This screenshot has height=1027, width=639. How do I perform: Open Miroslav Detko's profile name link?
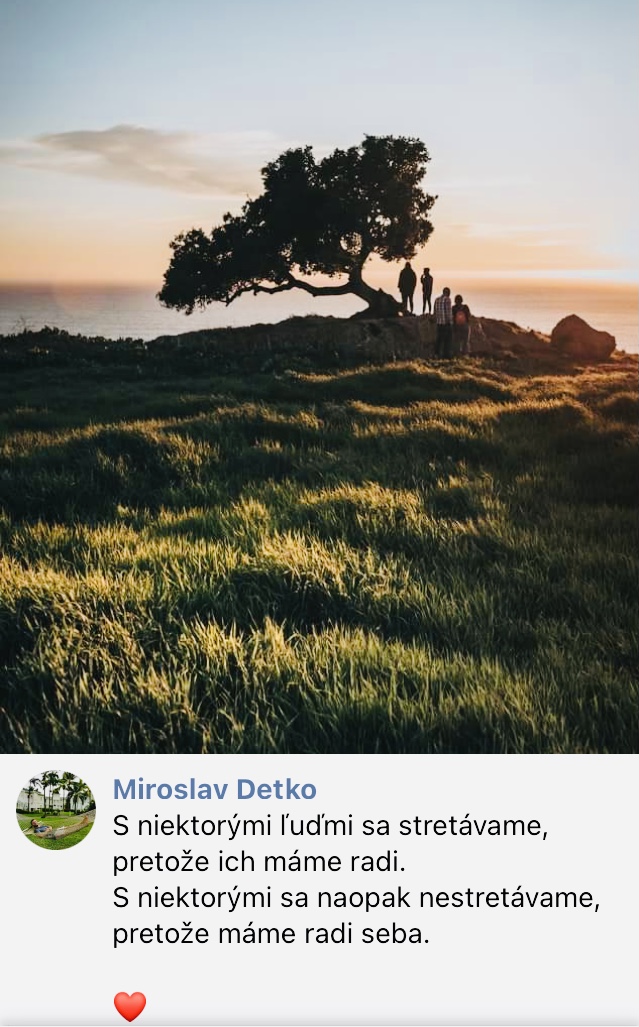214,789
